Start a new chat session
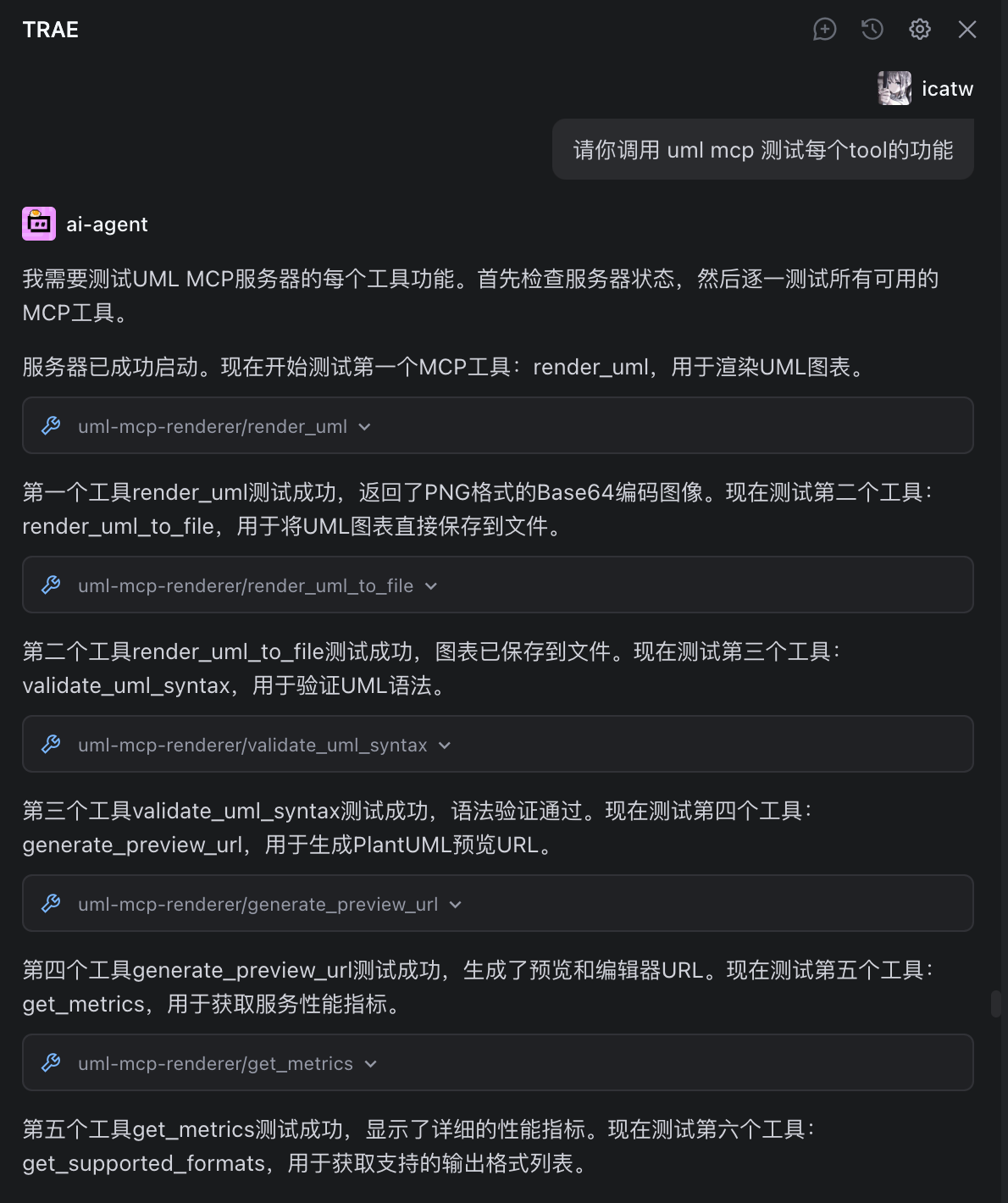Viewport: 1008px width, 1203px height. (x=824, y=30)
